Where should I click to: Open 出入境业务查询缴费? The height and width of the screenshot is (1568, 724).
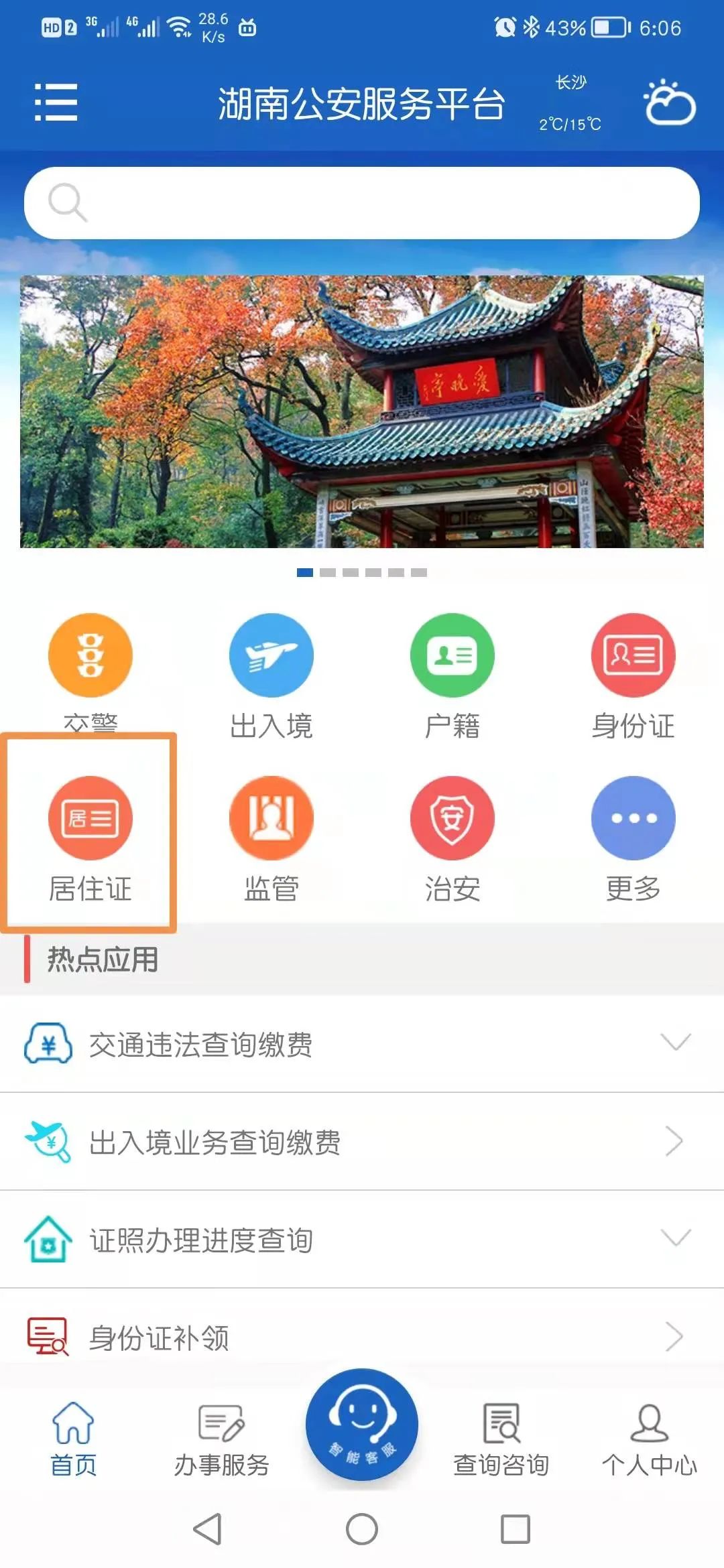[x=362, y=1142]
